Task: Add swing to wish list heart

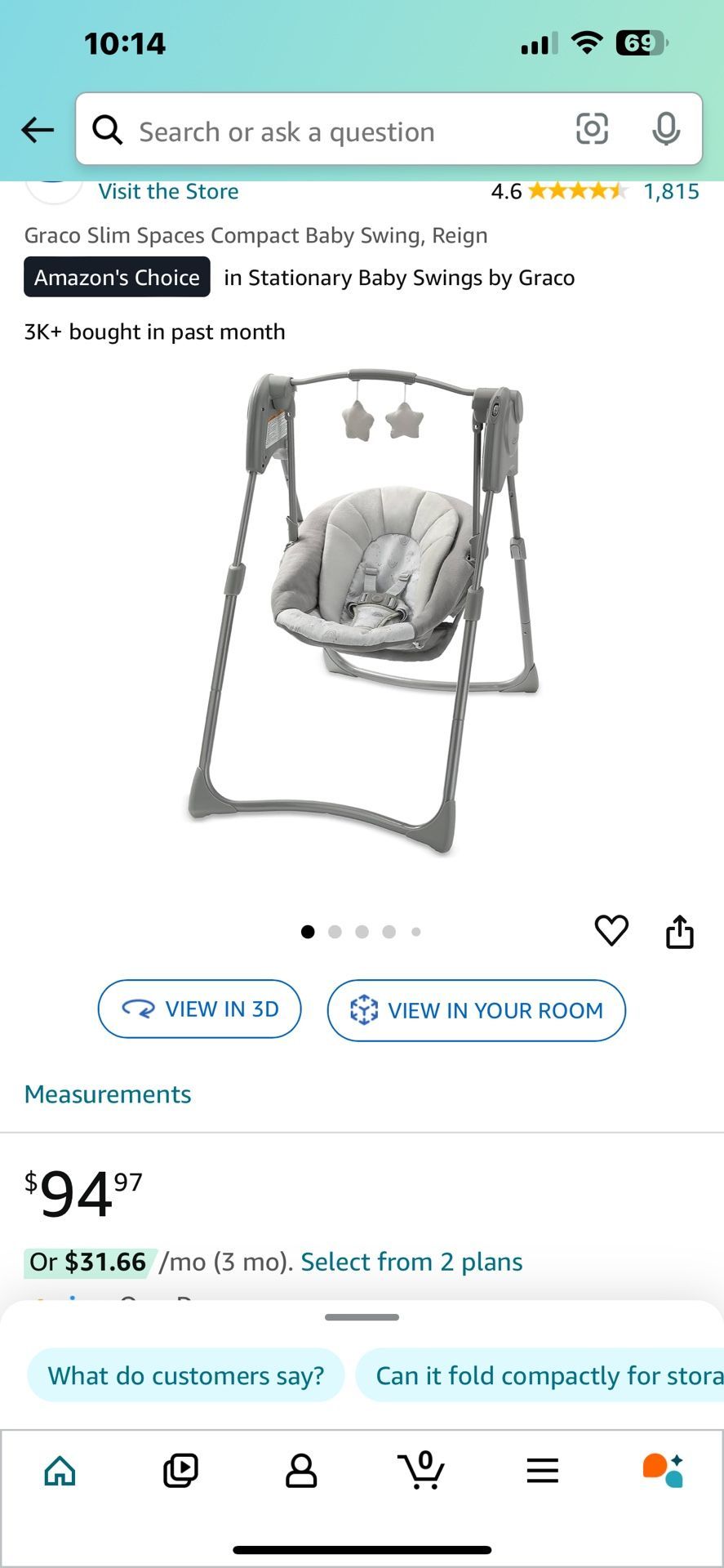Action: (x=611, y=930)
